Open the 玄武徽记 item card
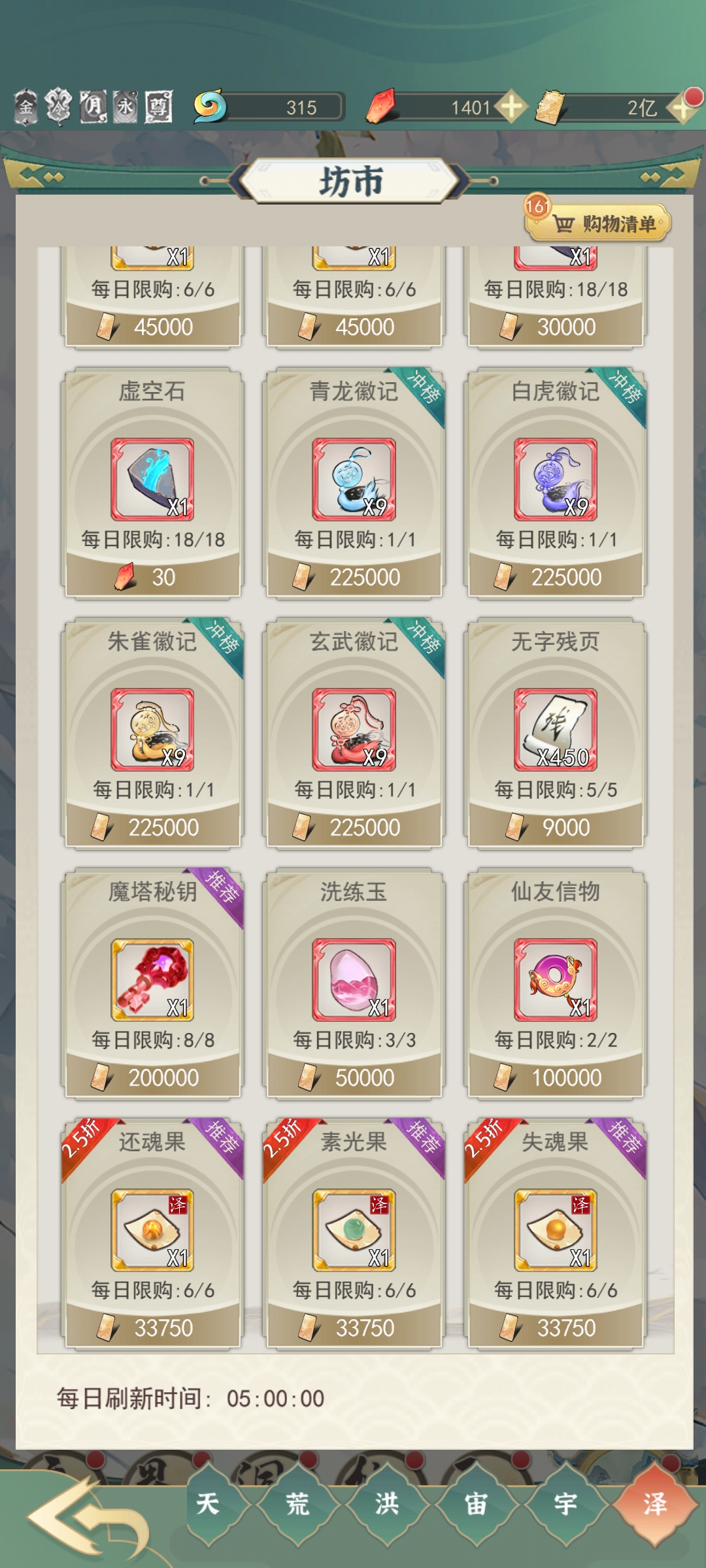The image size is (706, 1568). pyautogui.click(x=354, y=732)
